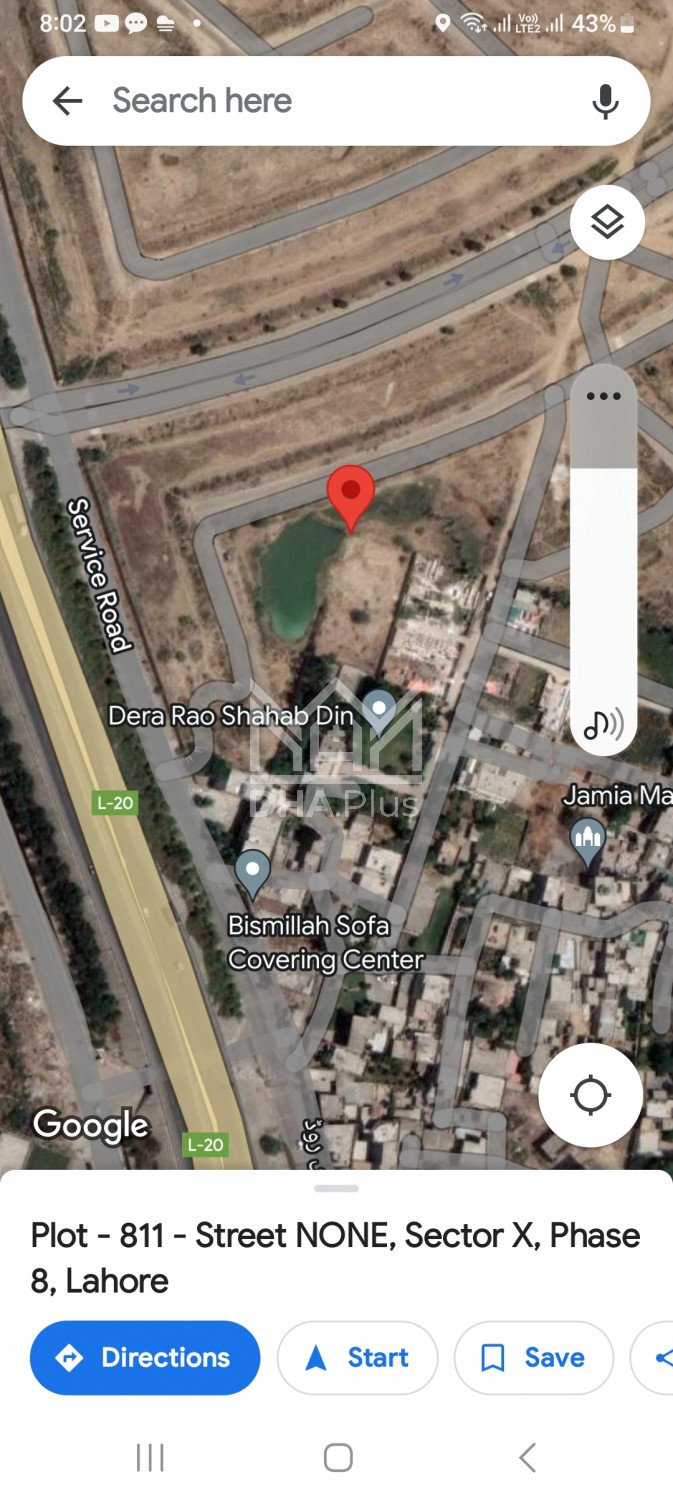The width and height of the screenshot is (673, 1500).
Task: Start navigation to this plot
Action: 357,1357
